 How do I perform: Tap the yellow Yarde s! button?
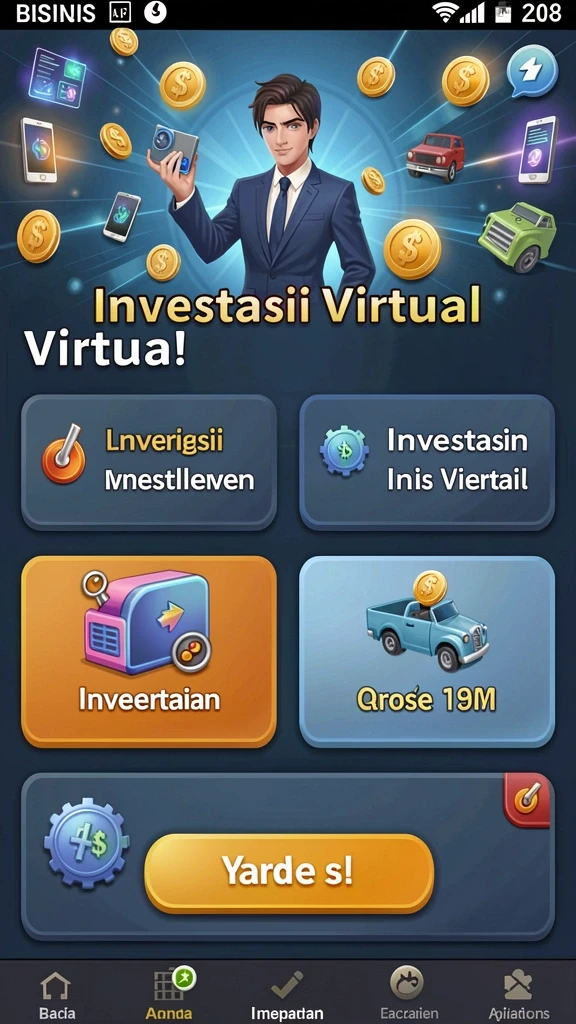click(x=289, y=873)
